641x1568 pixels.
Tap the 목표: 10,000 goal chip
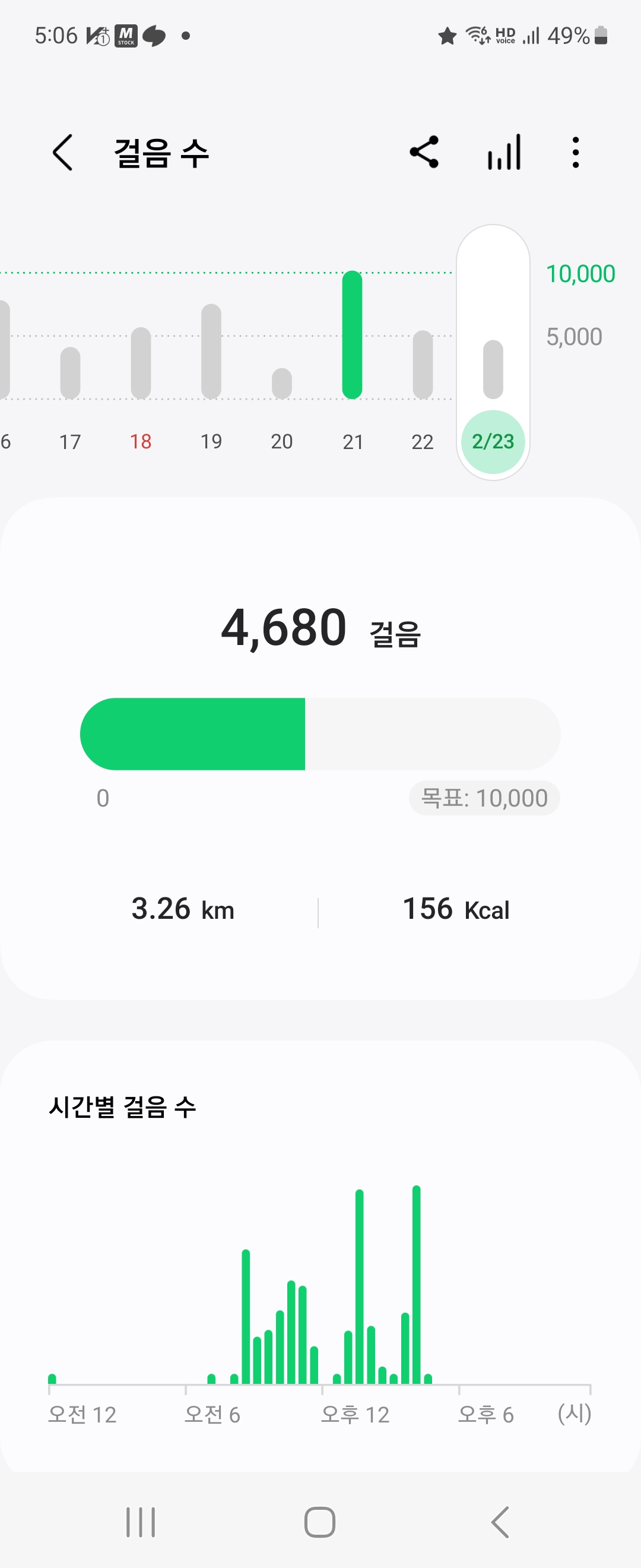tap(484, 798)
